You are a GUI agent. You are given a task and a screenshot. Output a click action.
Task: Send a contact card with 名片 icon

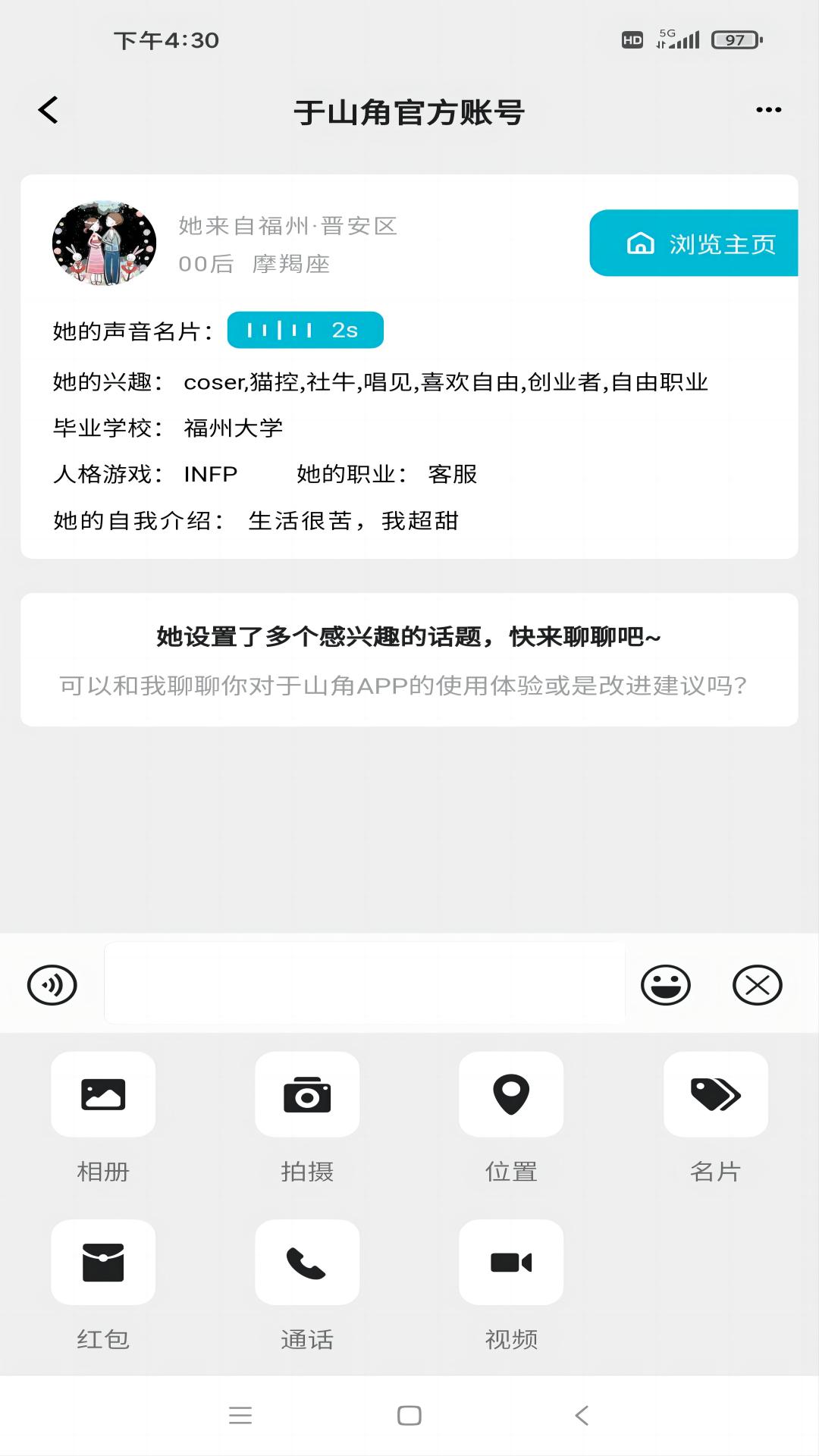[x=715, y=1095]
